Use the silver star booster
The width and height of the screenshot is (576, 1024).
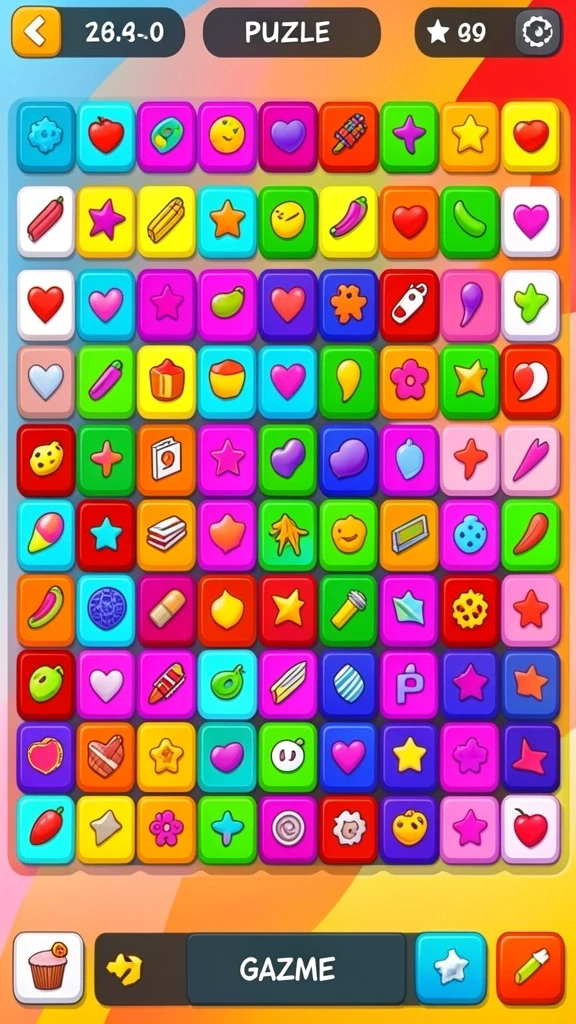point(451,967)
